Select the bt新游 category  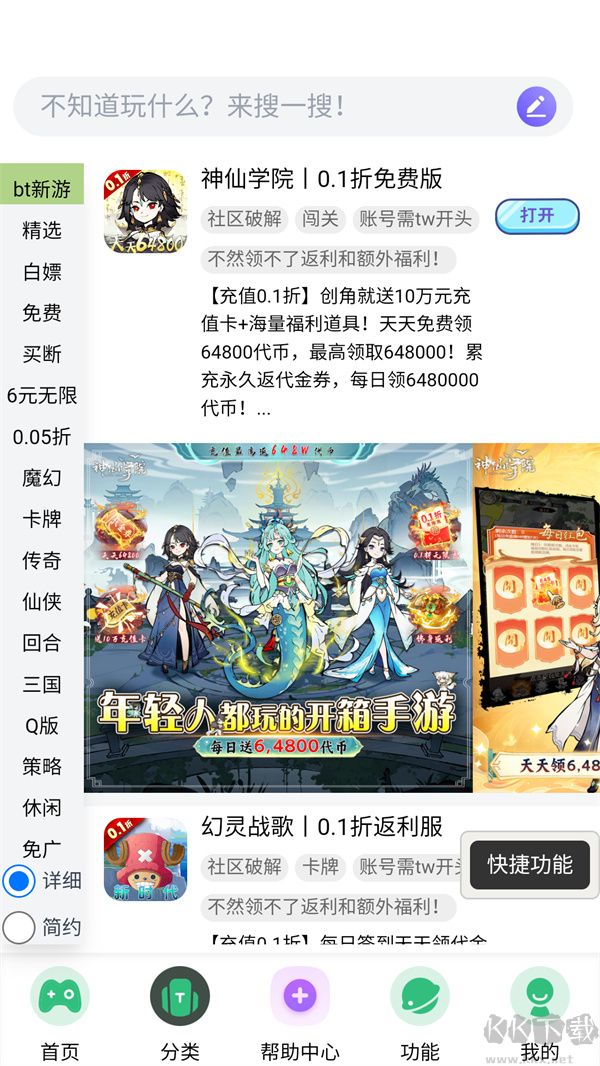[x=42, y=189]
